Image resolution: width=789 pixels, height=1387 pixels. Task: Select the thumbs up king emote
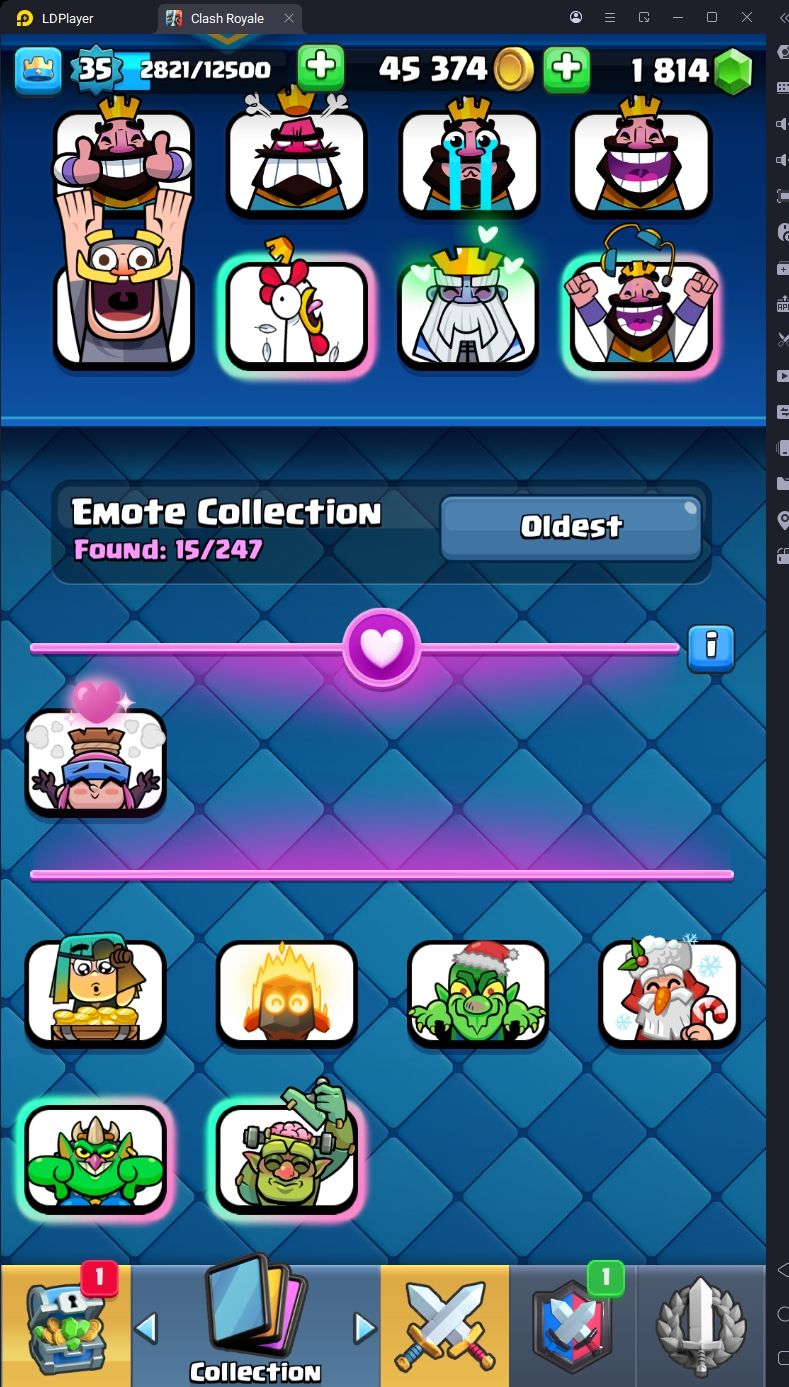click(123, 162)
